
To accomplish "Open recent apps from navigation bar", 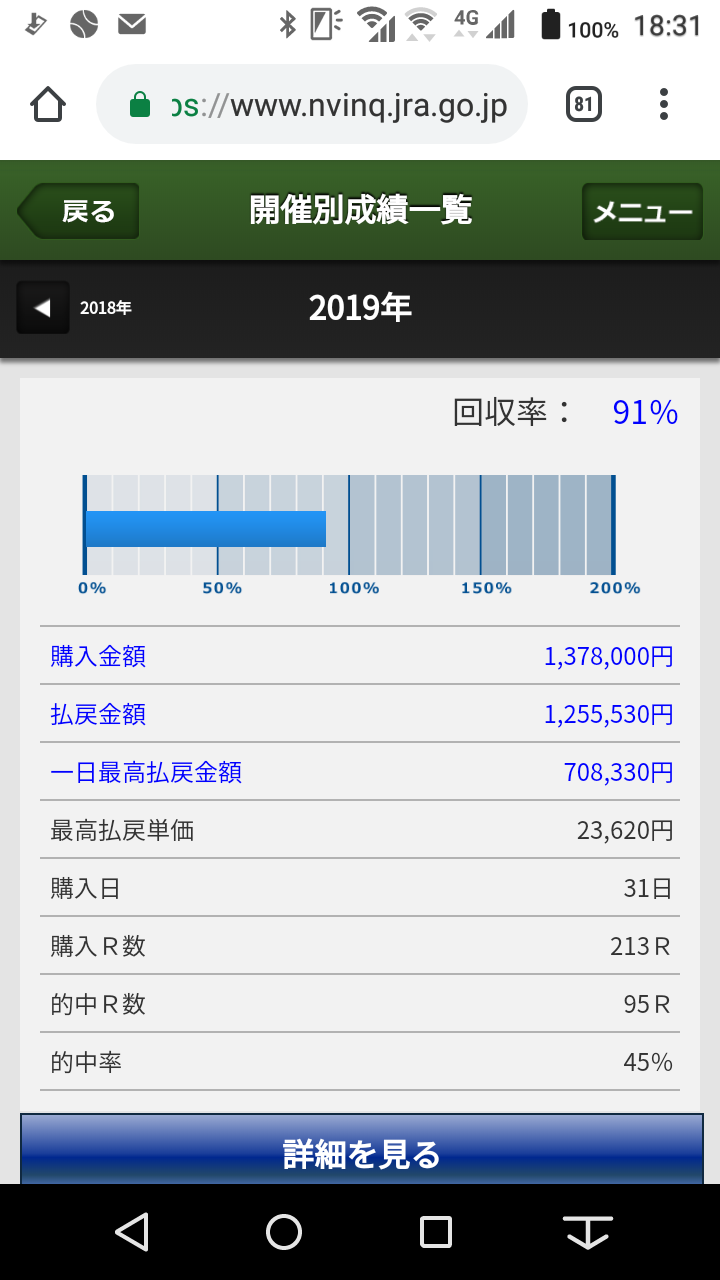I will pos(436,1232).
